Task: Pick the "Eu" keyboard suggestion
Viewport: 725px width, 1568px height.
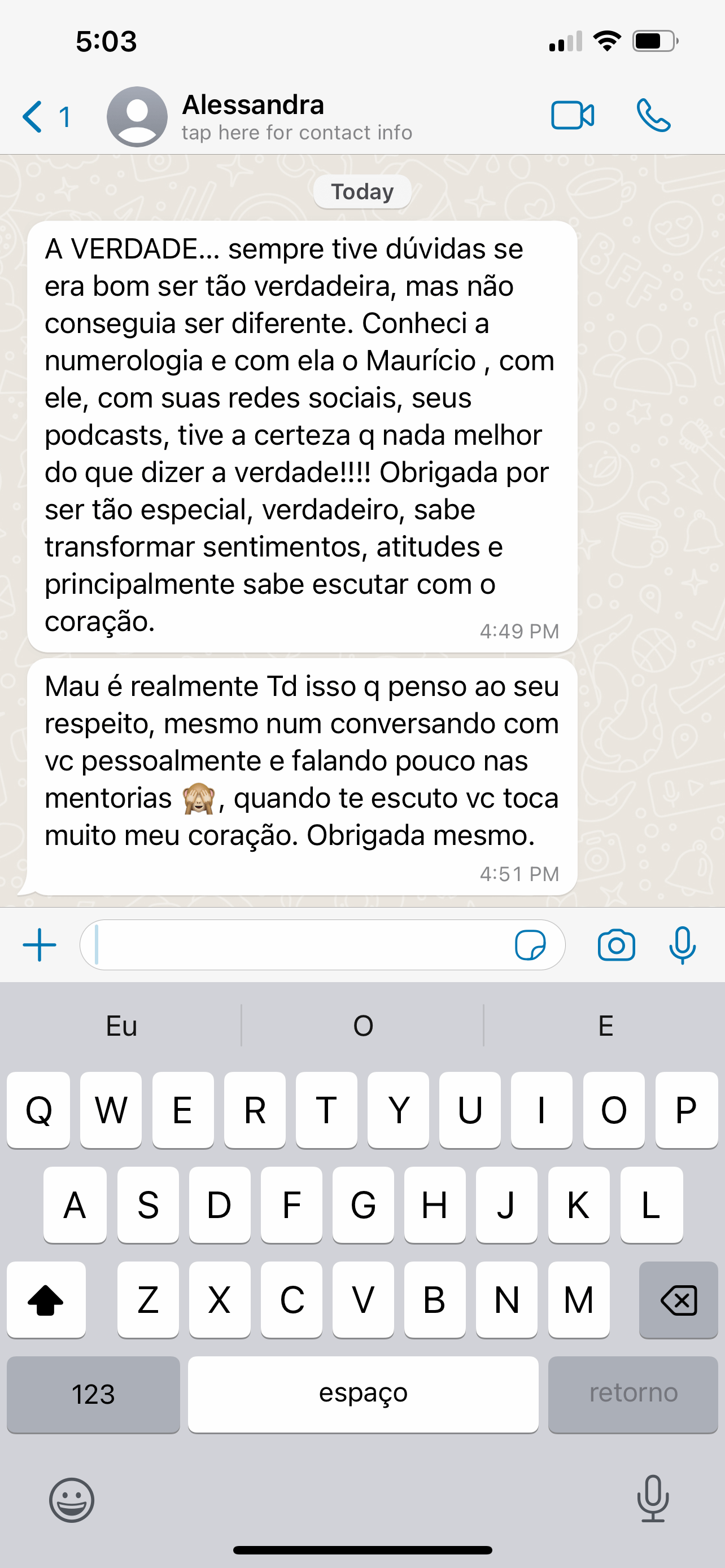Action: click(121, 1026)
